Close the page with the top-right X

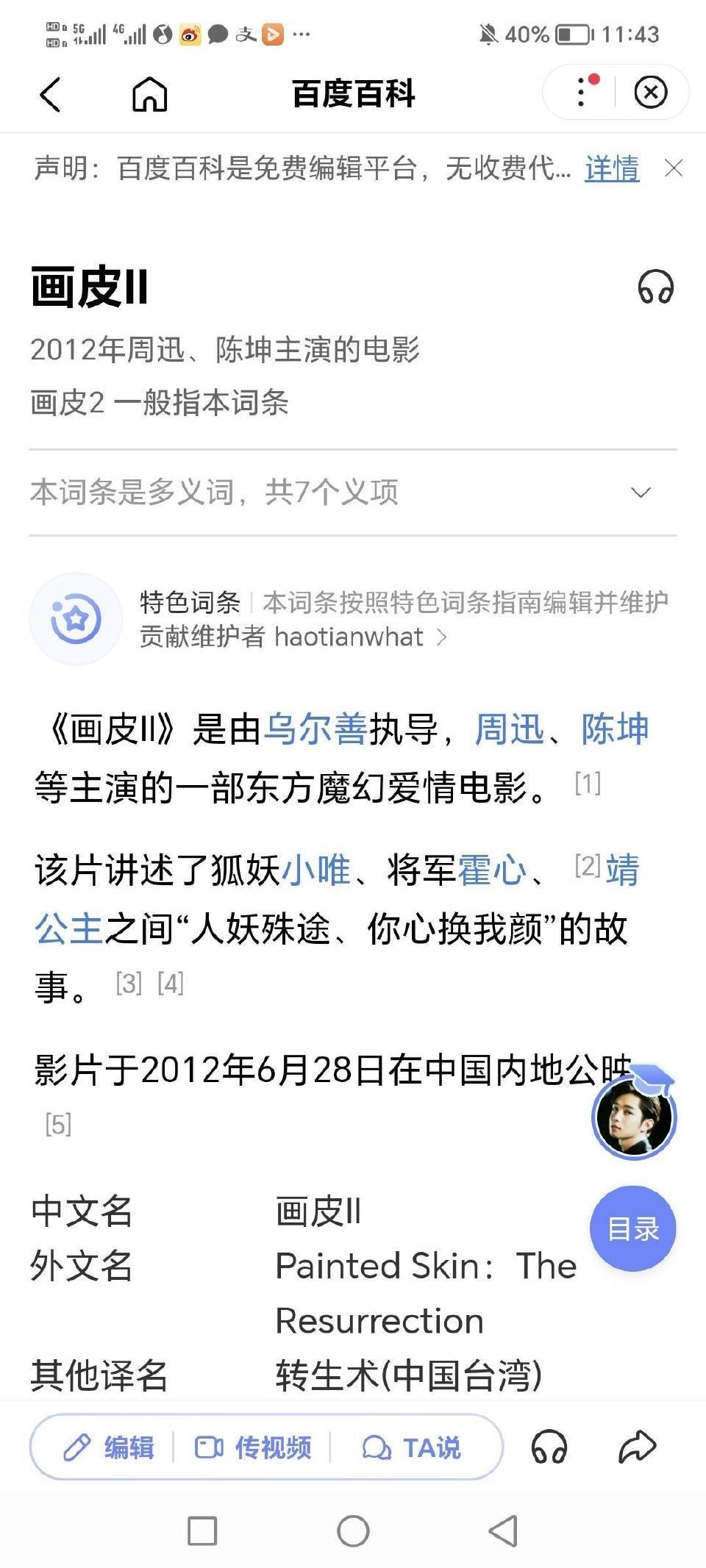(x=650, y=93)
